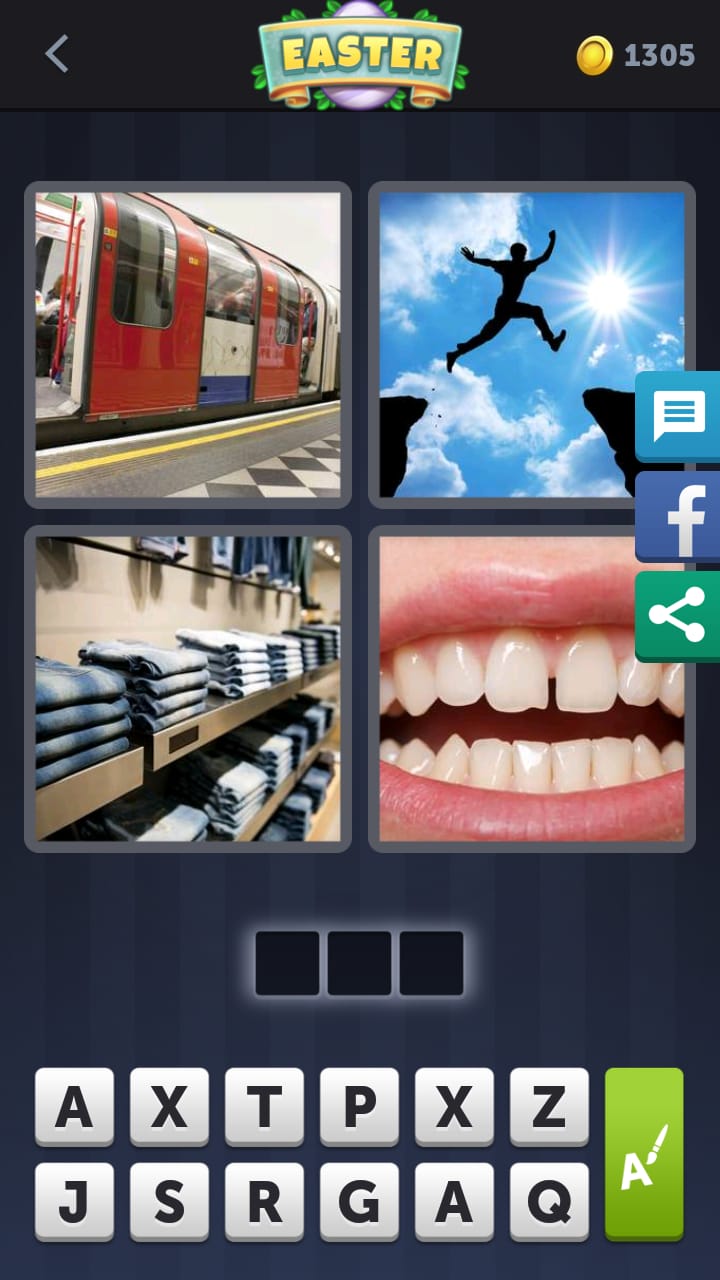Select the letter S tile
Image resolution: width=720 pixels, height=1280 pixels.
coord(169,1201)
